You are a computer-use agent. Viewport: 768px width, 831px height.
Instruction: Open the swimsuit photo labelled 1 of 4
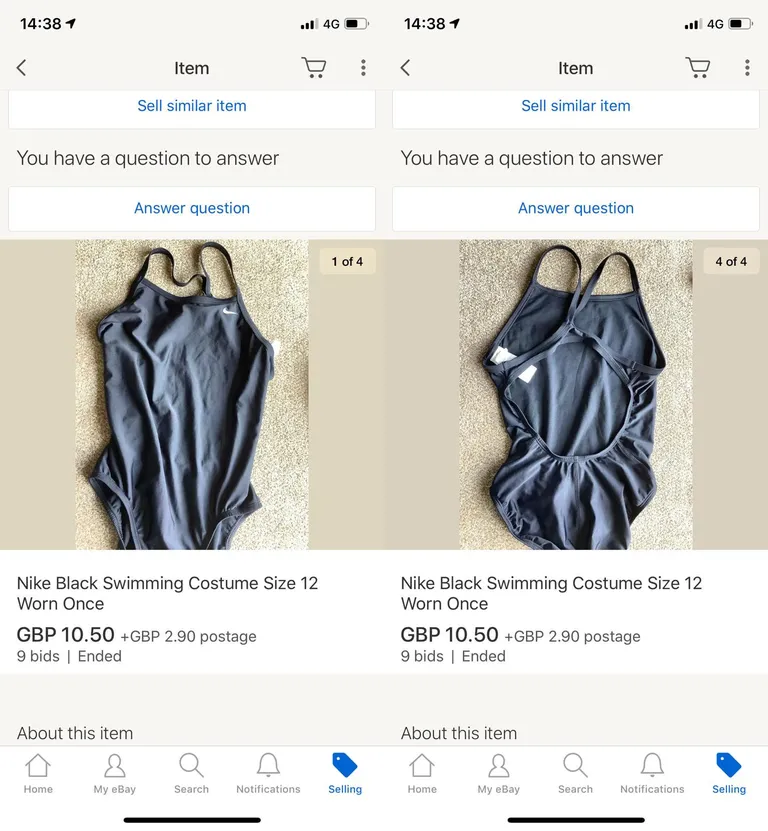192,395
